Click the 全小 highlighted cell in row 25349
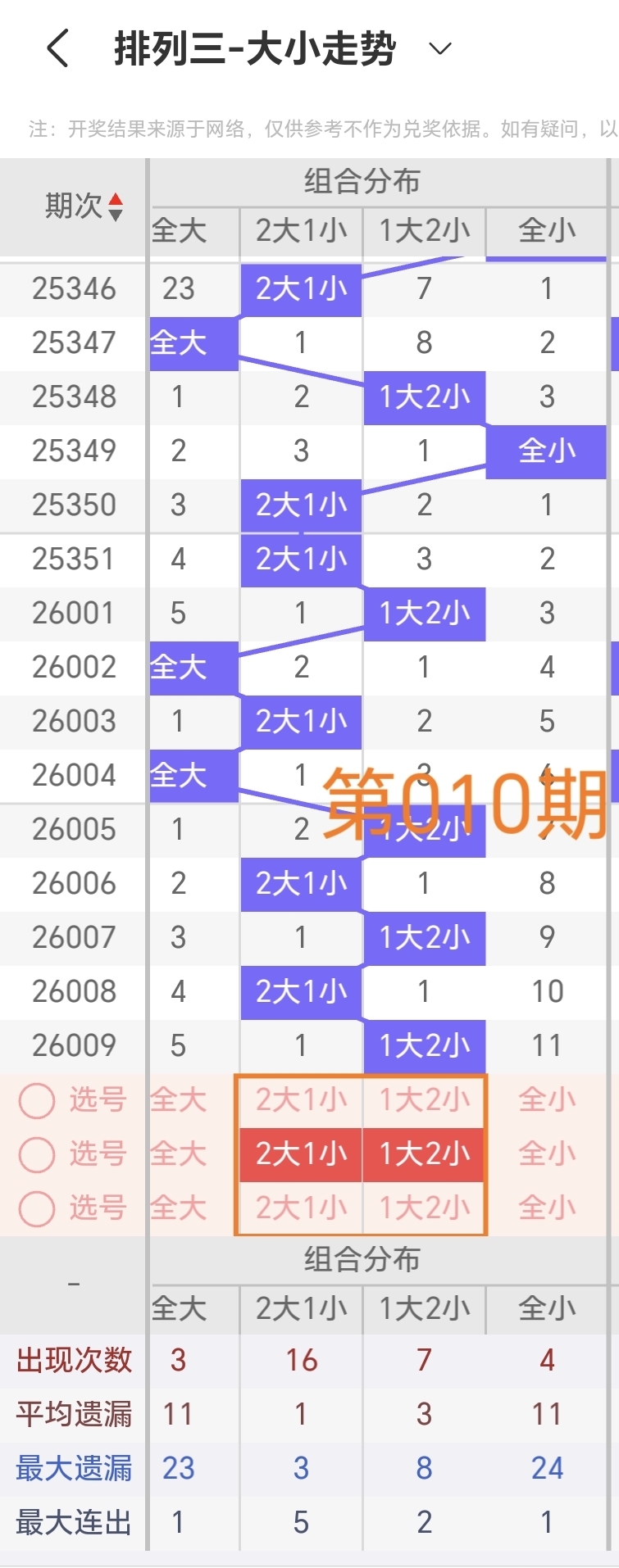The width and height of the screenshot is (619, 1568). pyautogui.click(x=546, y=451)
